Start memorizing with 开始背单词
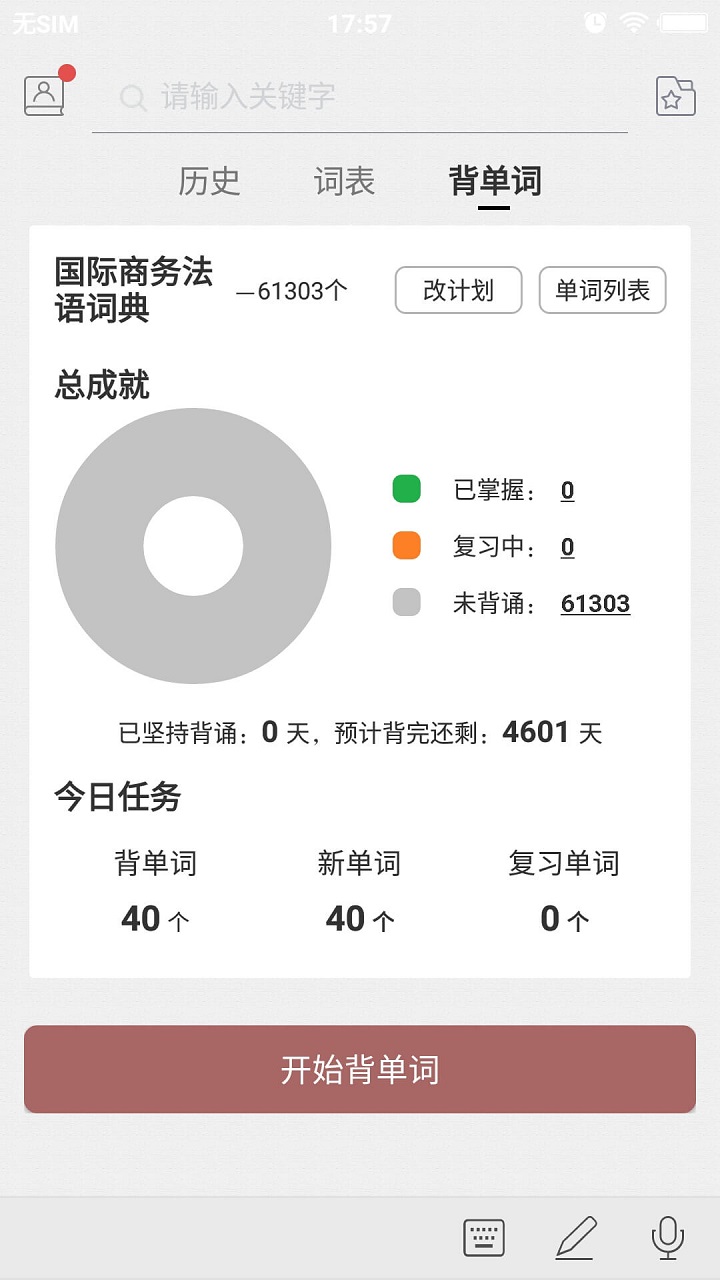720x1280 pixels. 360,1069
